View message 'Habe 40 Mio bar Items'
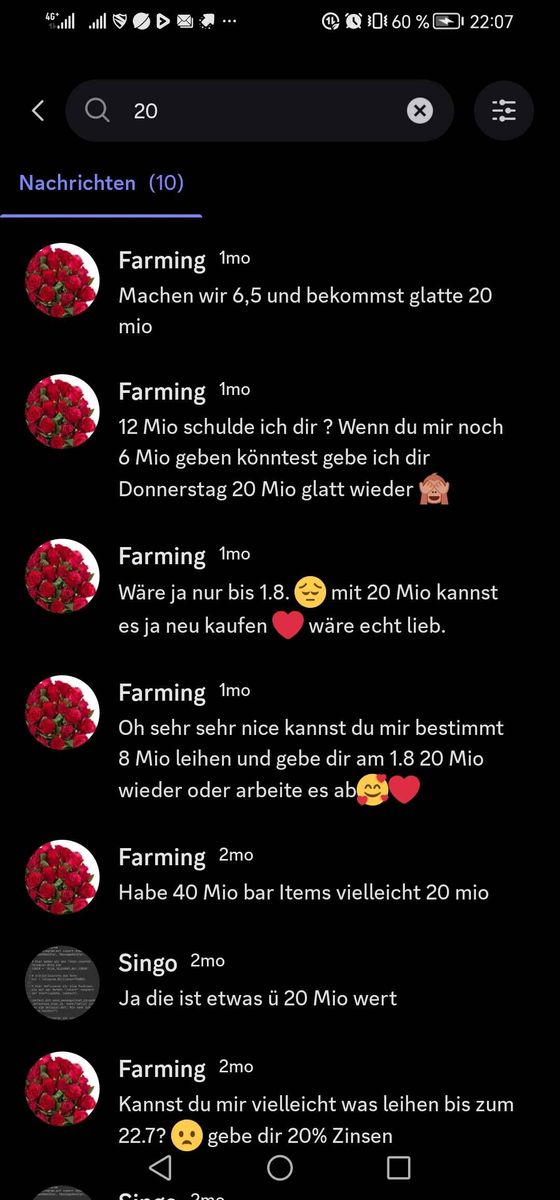This screenshot has height=1200, width=560. click(x=280, y=876)
